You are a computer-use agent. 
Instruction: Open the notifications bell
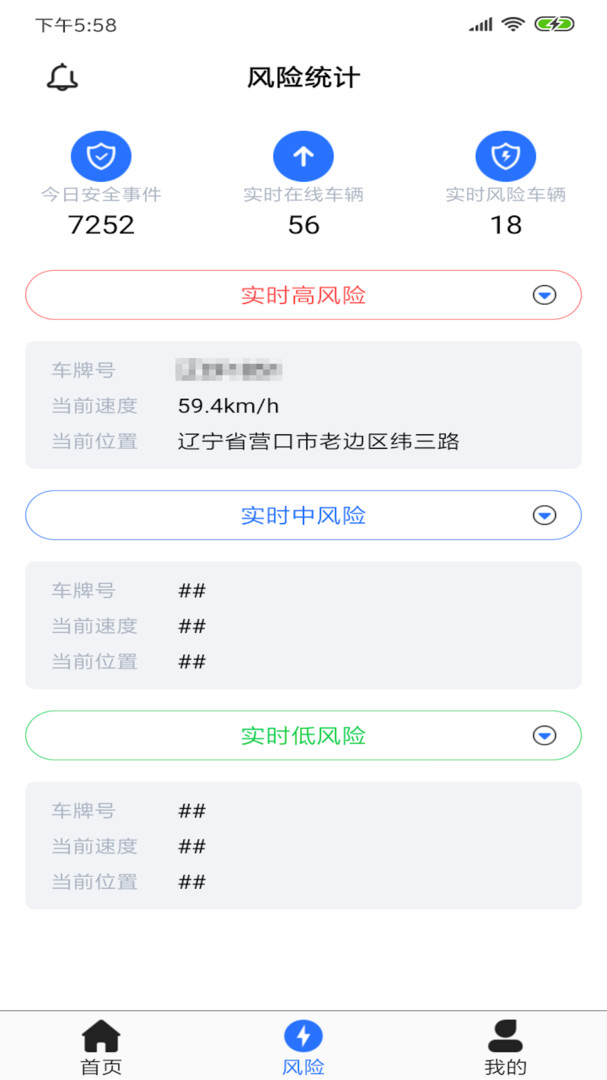(62, 77)
